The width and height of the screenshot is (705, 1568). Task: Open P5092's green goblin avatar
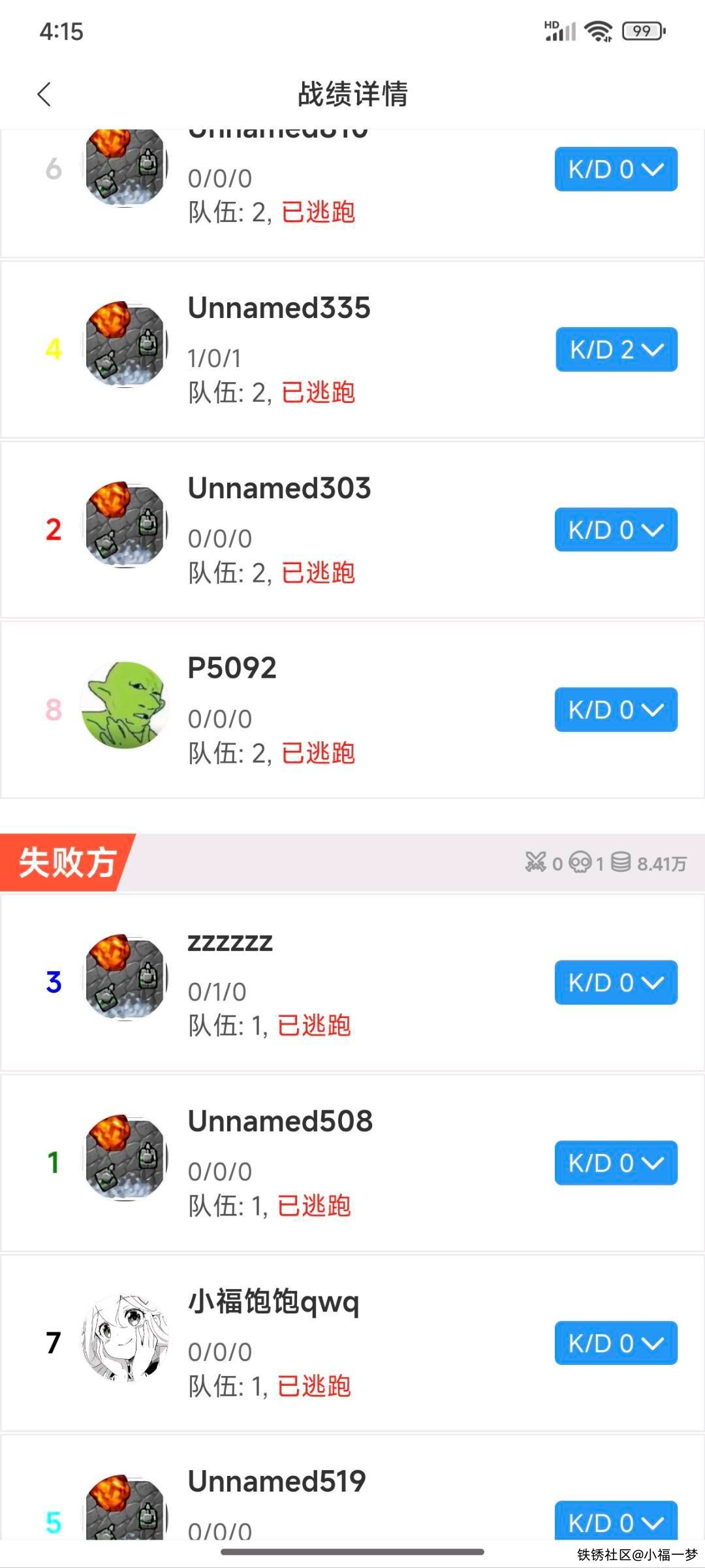pyautogui.click(x=125, y=705)
